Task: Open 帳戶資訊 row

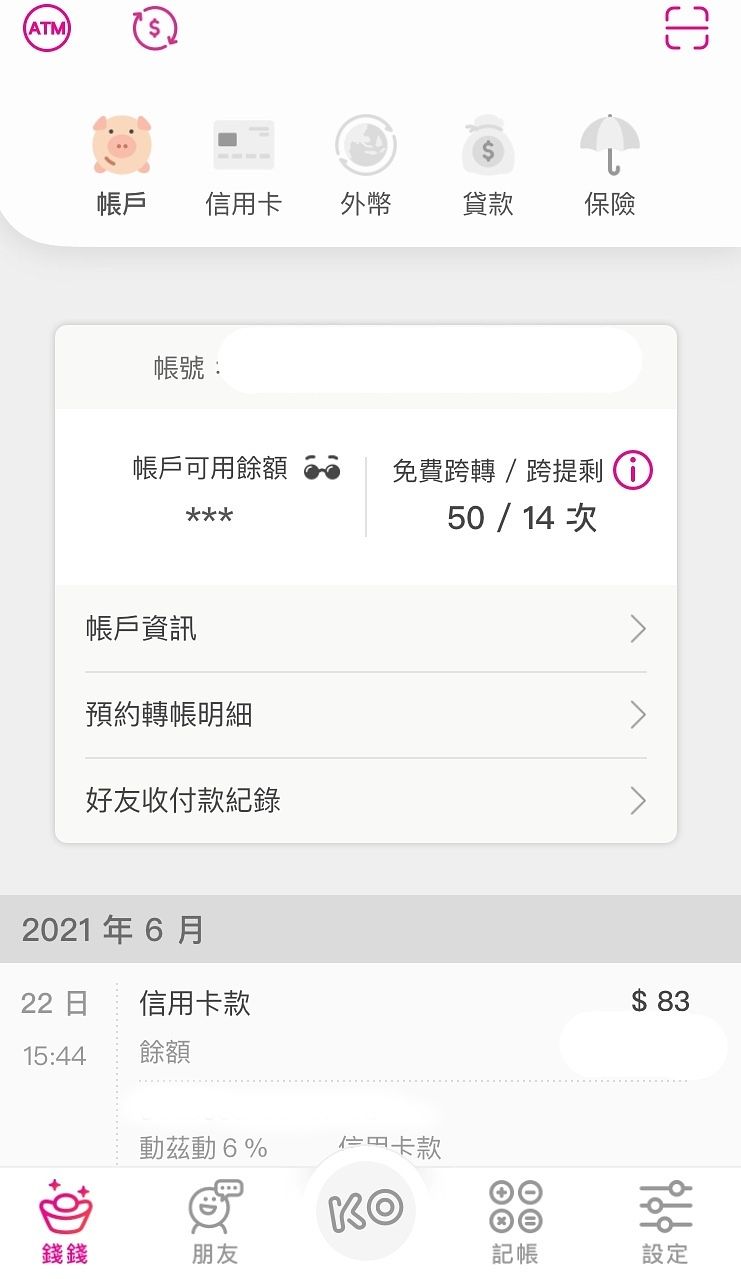Action: coord(366,629)
